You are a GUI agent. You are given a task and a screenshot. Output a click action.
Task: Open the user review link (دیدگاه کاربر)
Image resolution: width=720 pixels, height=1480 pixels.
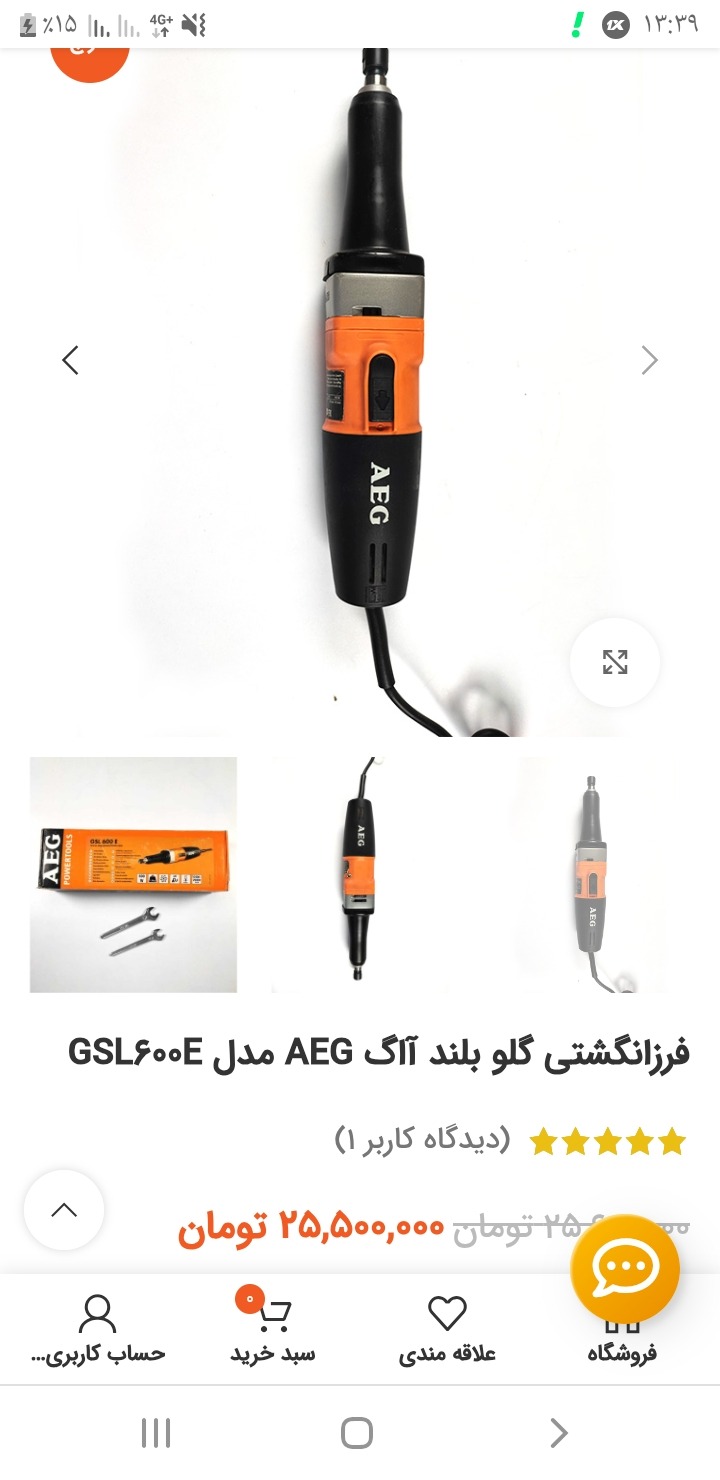point(421,1138)
